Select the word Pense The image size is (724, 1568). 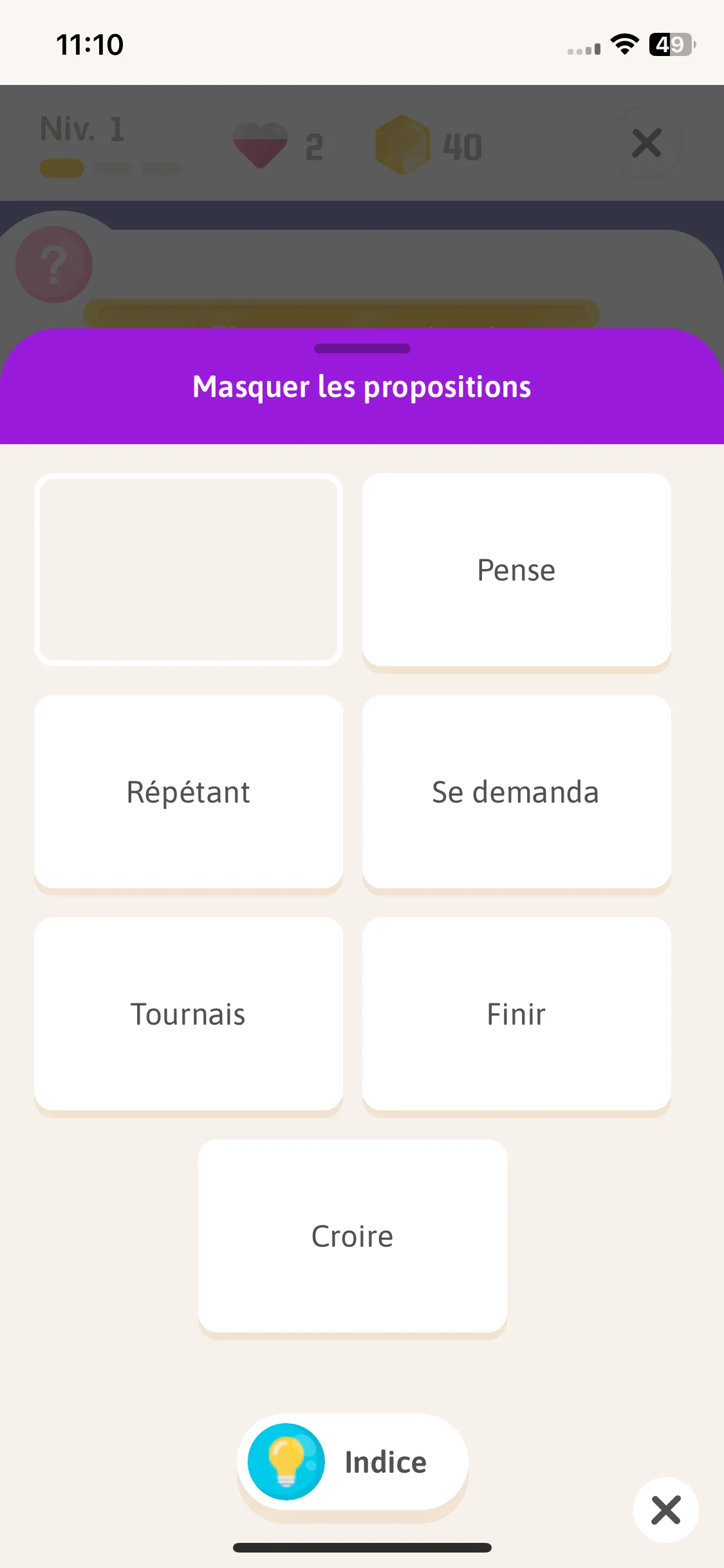[x=516, y=570]
